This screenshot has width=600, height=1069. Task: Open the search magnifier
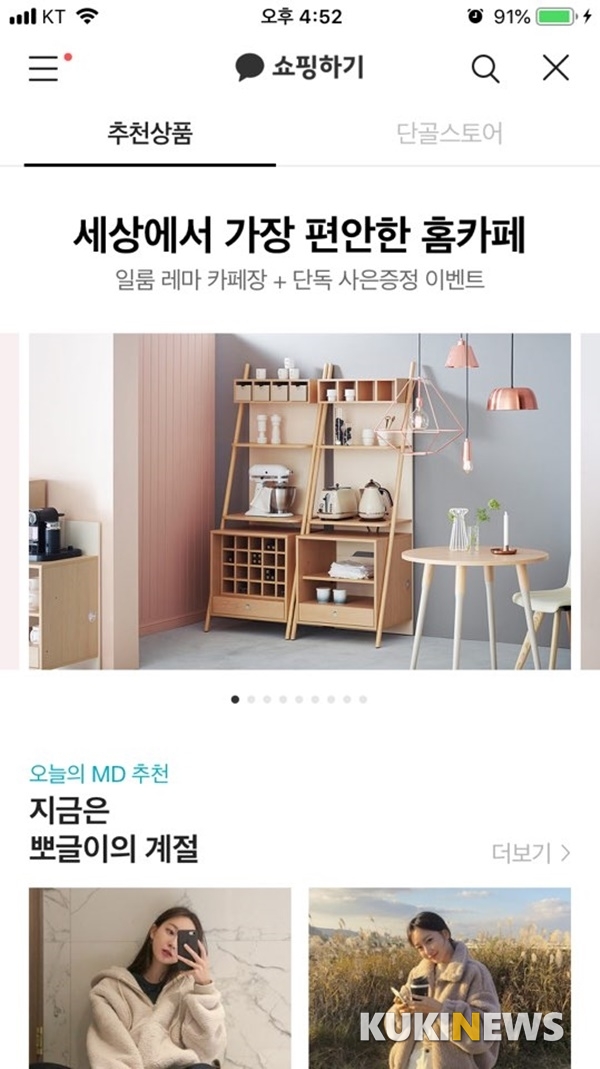pos(485,68)
